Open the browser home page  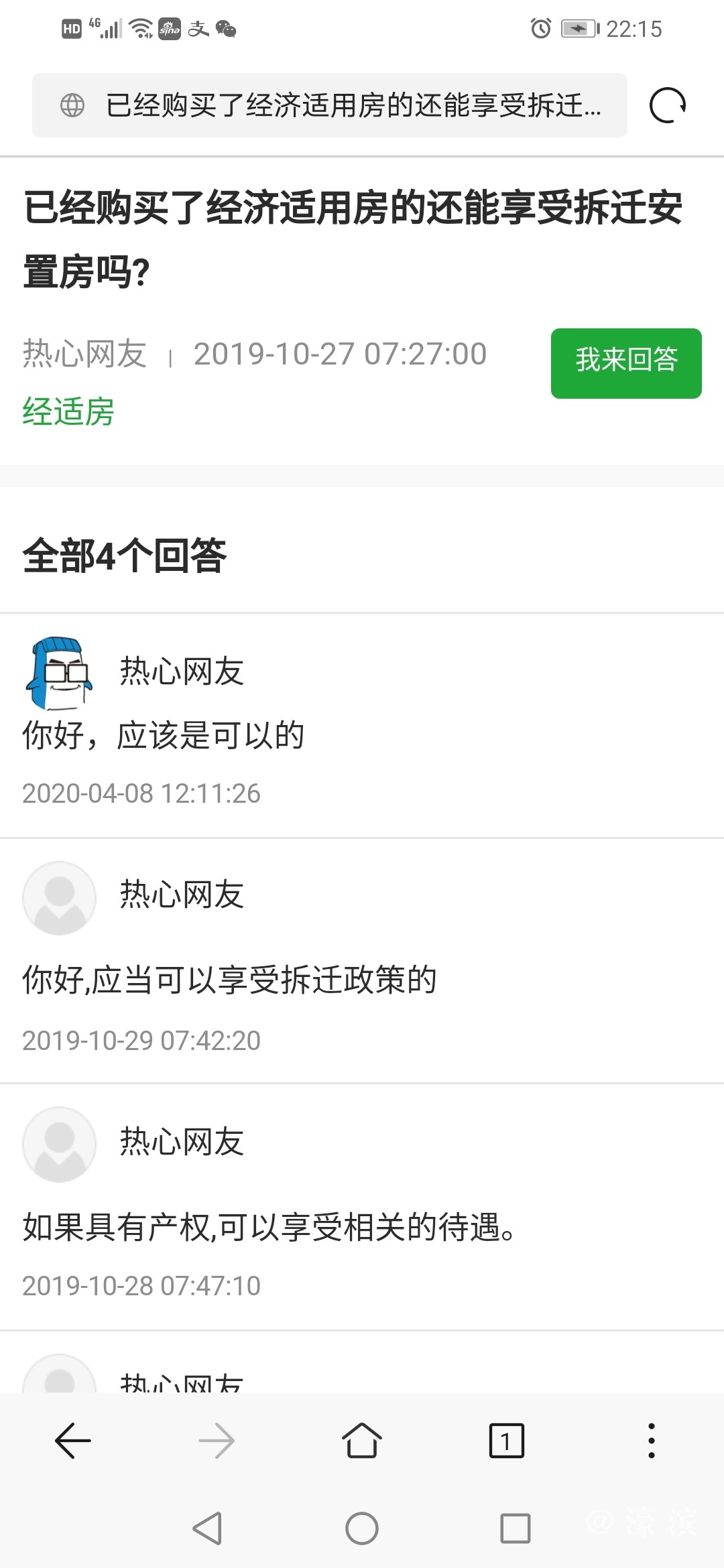pyautogui.click(x=362, y=1441)
